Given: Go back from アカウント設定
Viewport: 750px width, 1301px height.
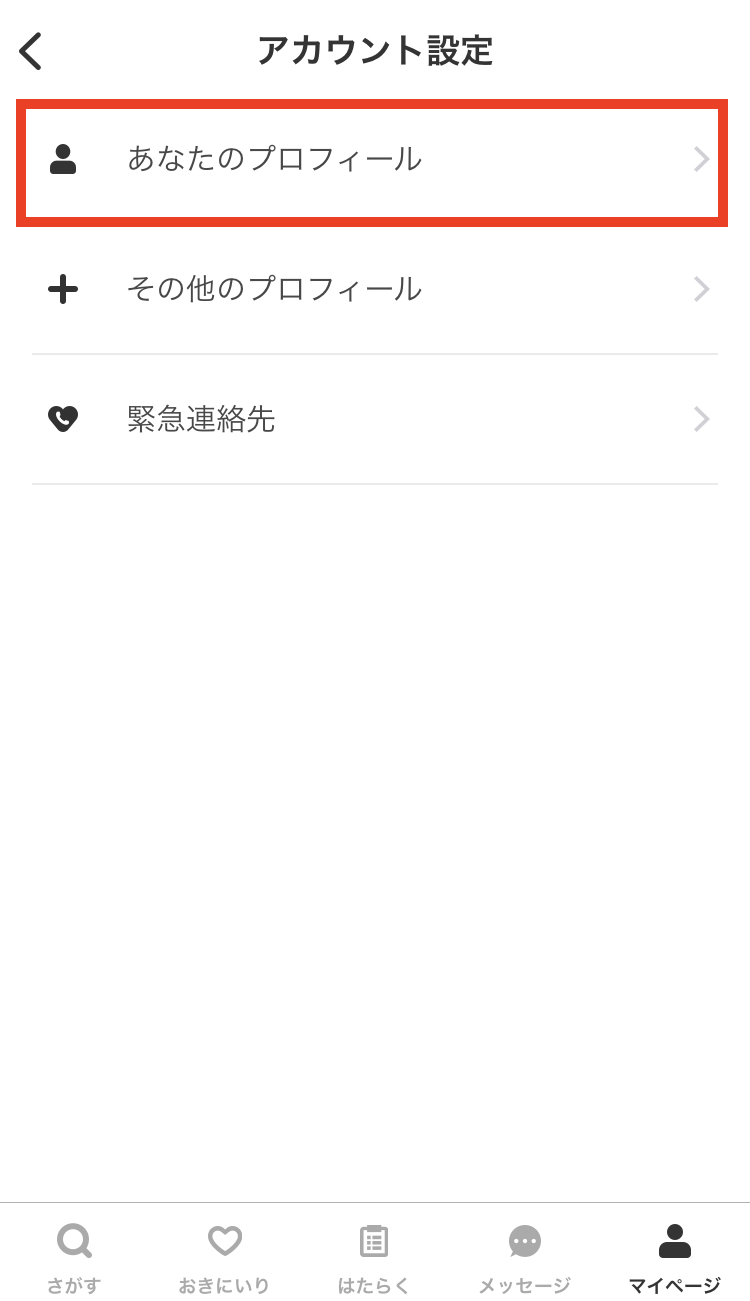Looking at the screenshot, I should [30, 51].
